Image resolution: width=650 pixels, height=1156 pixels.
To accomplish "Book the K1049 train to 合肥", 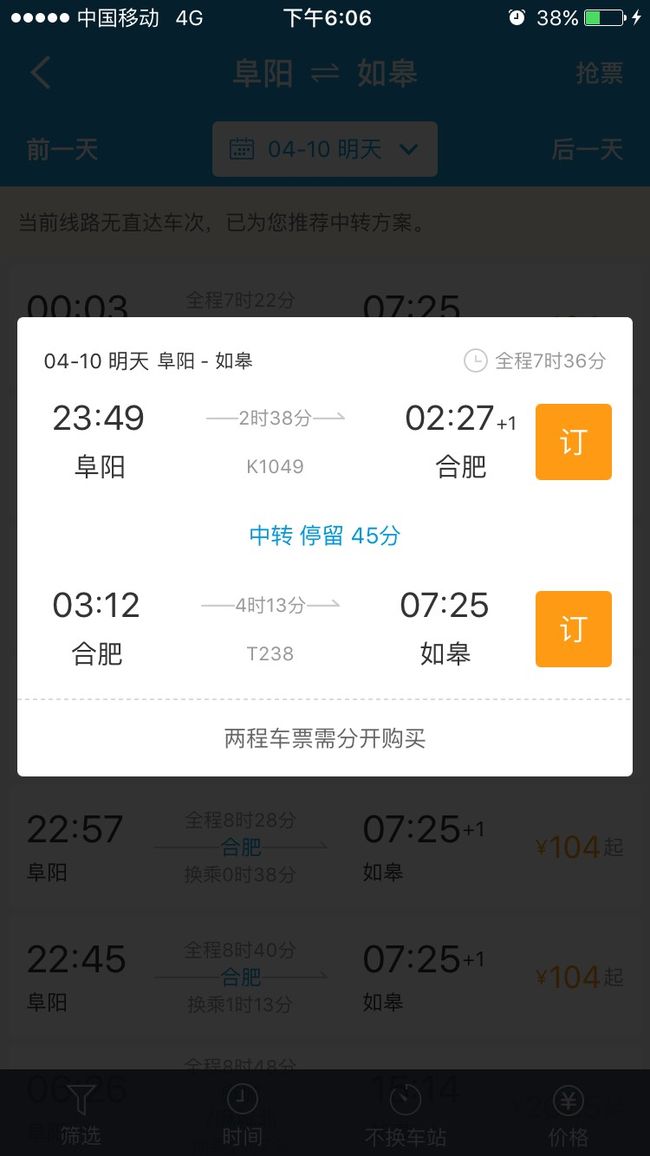I will (x=573, y=442).
